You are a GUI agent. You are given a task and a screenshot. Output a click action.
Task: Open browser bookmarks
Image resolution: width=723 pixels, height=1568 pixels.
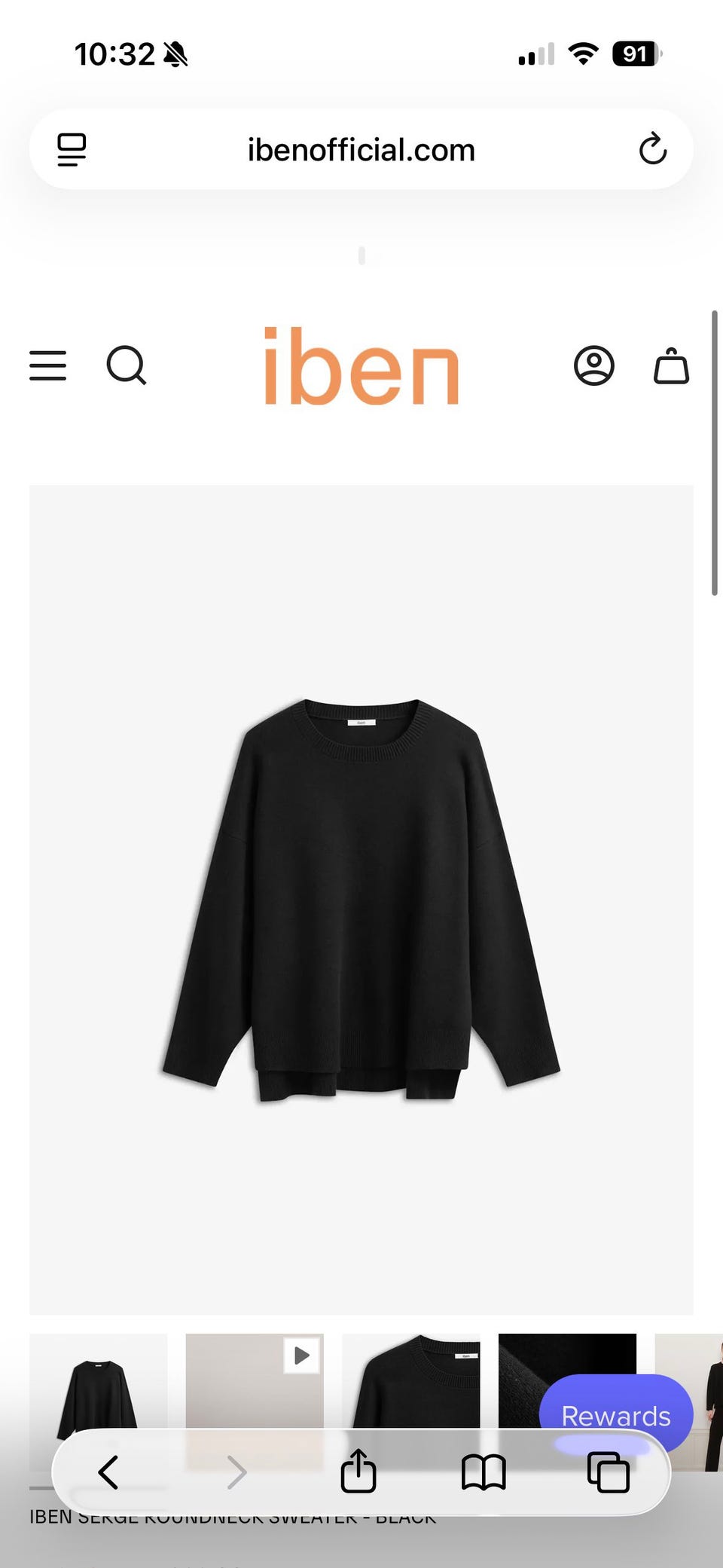pos(484,1472)
